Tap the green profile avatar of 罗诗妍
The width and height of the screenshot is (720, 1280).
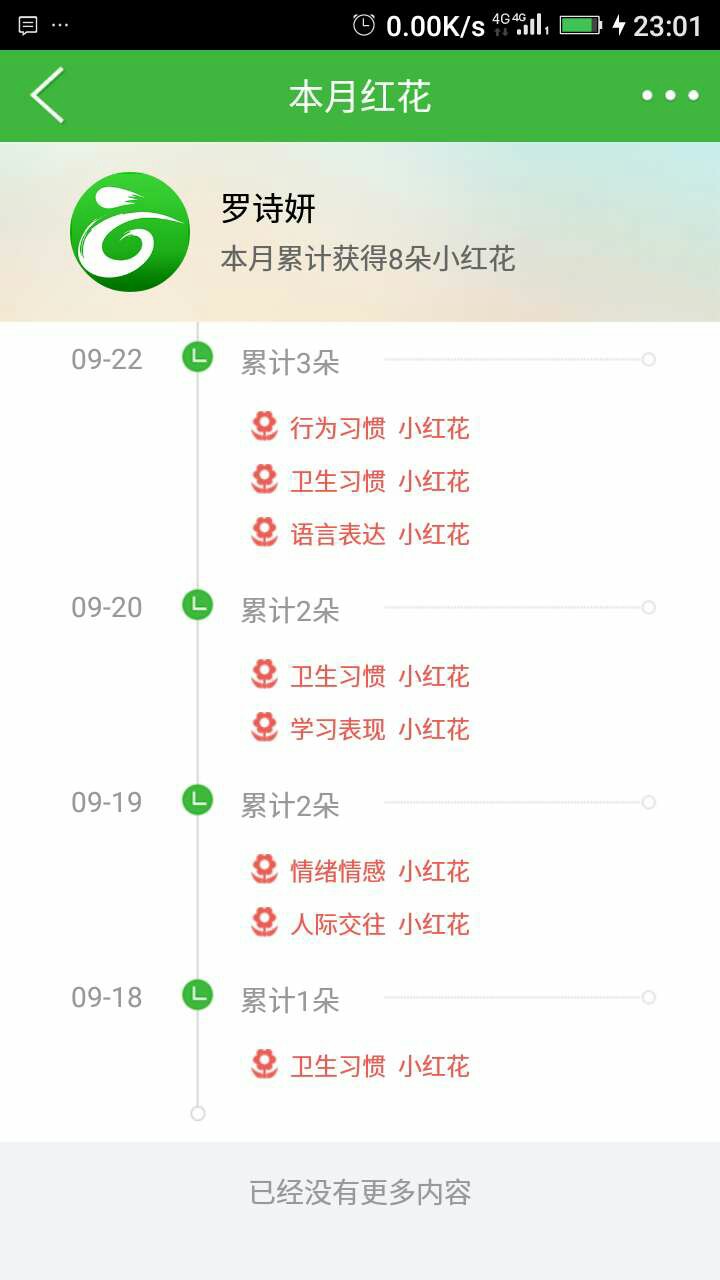click(130, 232)
